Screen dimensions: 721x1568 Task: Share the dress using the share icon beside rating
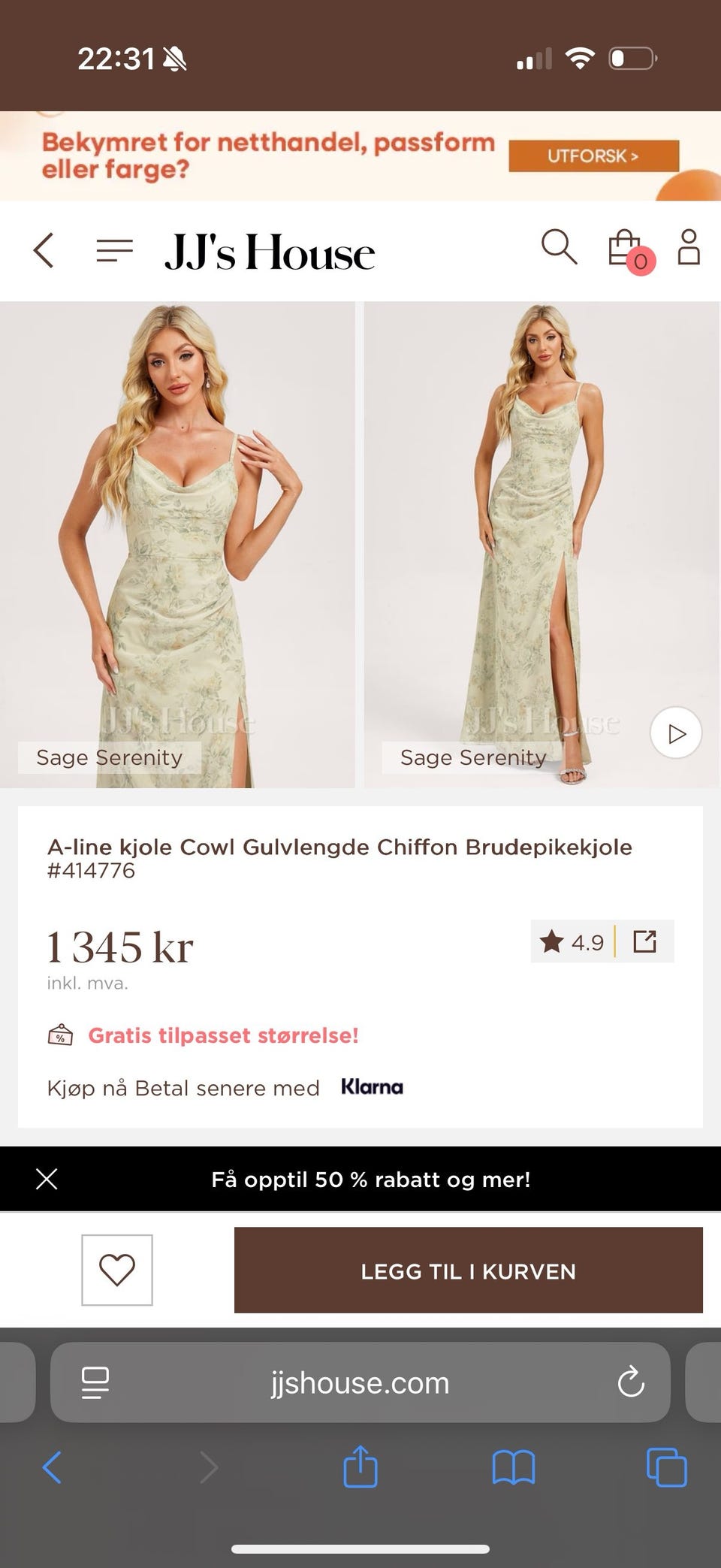pyautogui.click(x=644, y=941)
